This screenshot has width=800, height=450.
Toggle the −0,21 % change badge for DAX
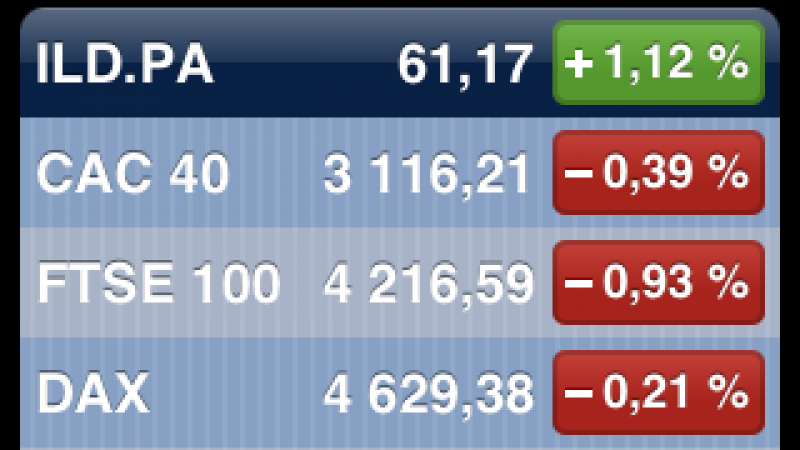tap(658, 393)
